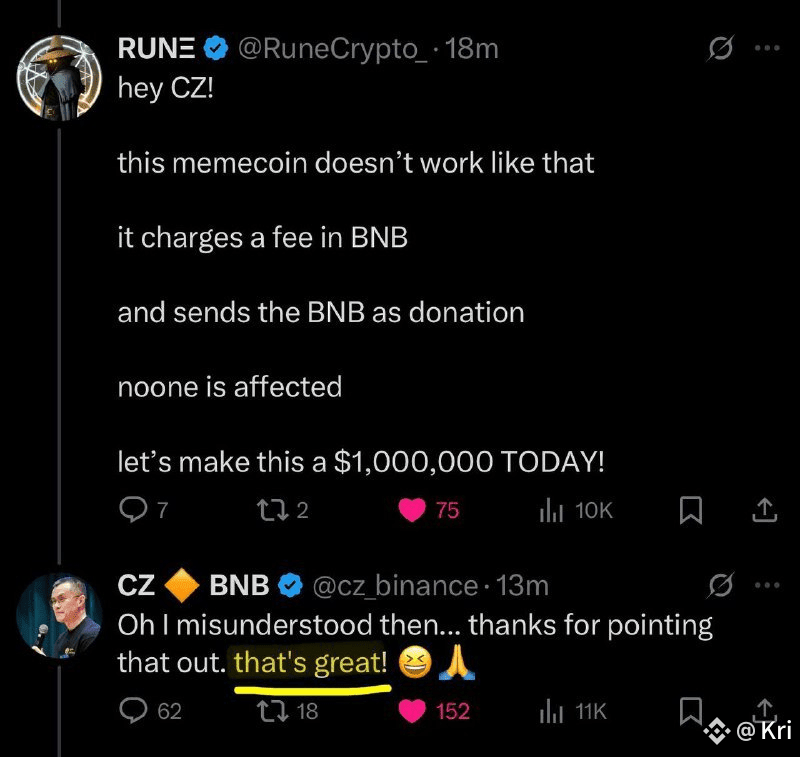Share RUNE's tweet
800x757 pixels.
pos(763,510)
